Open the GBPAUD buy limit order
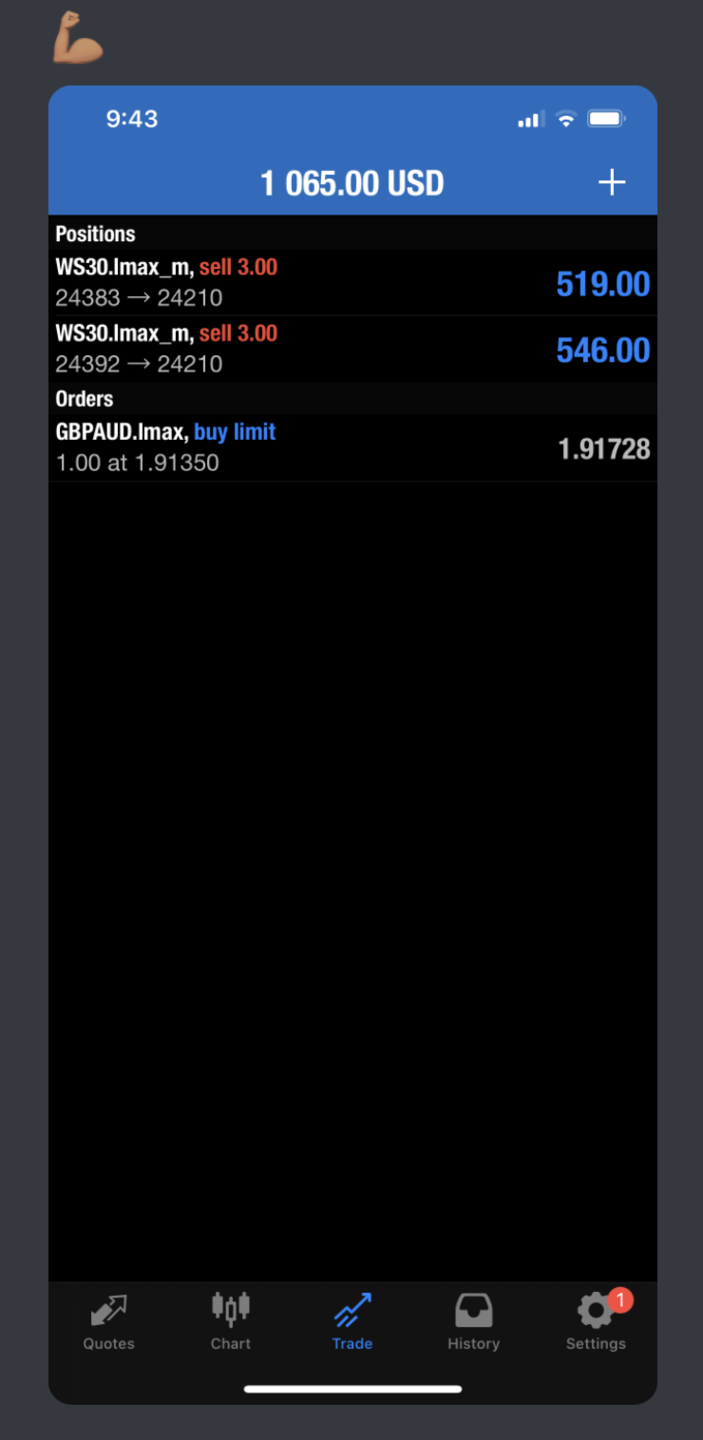 [352, 448]
